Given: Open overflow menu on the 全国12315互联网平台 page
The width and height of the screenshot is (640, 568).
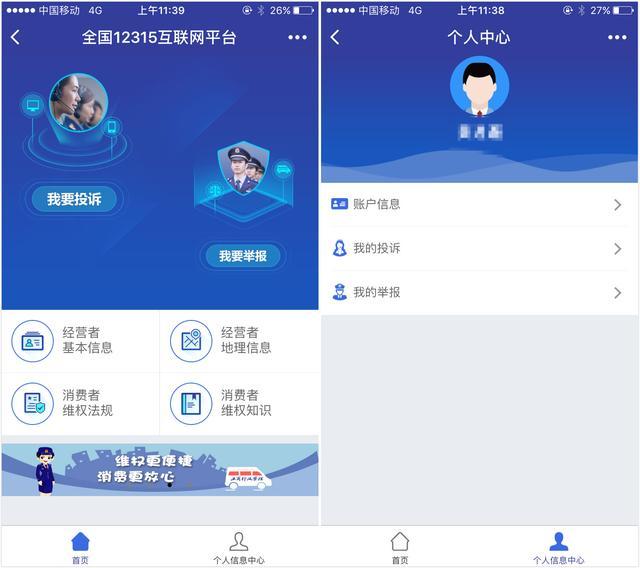Looking at the screenshot, I should [x=297, y=38].
